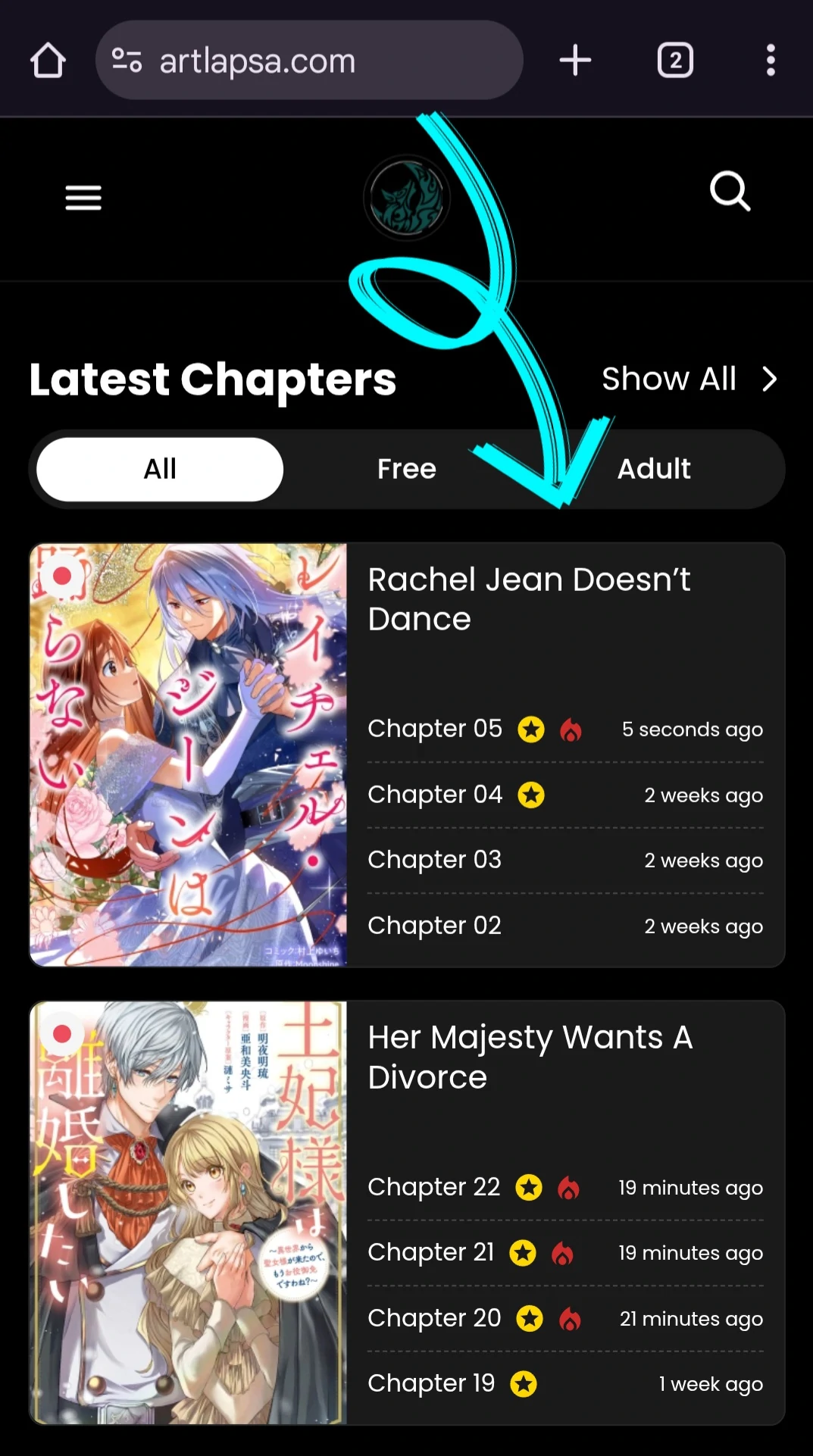
Task: Show all latest chapters
Action: click(689, 379)
